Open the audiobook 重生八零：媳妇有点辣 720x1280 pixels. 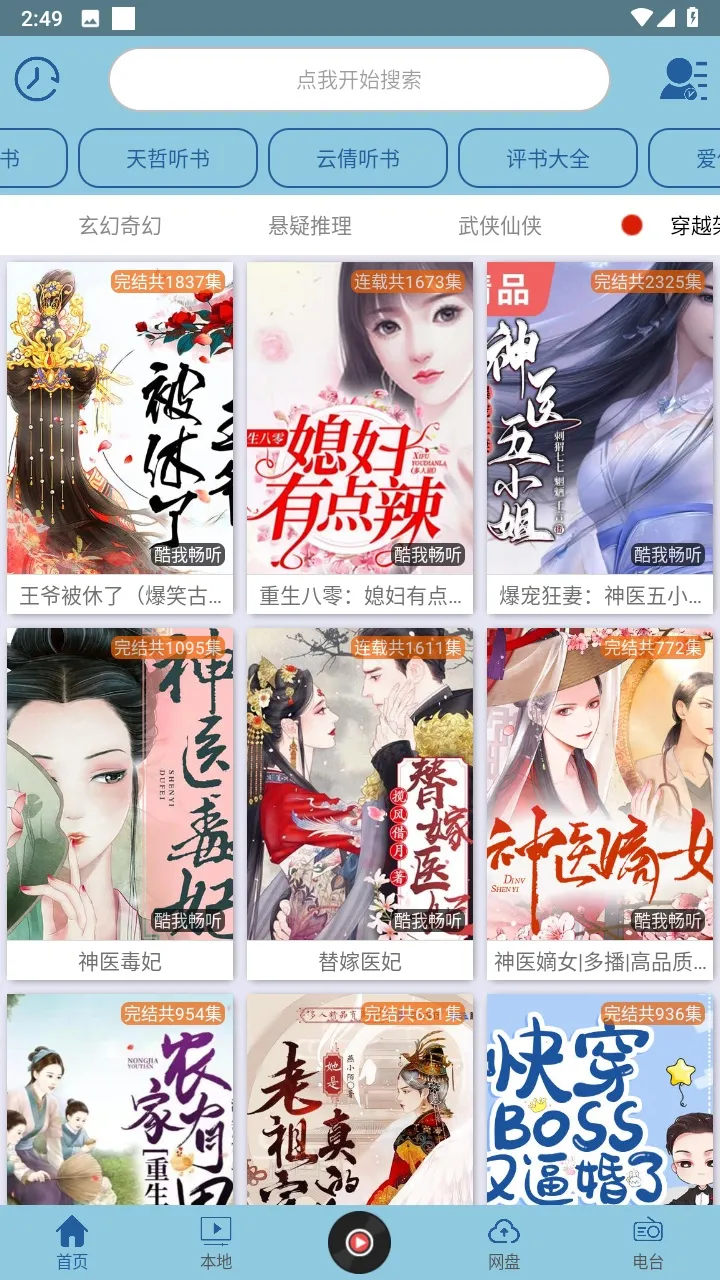(360, 420)
